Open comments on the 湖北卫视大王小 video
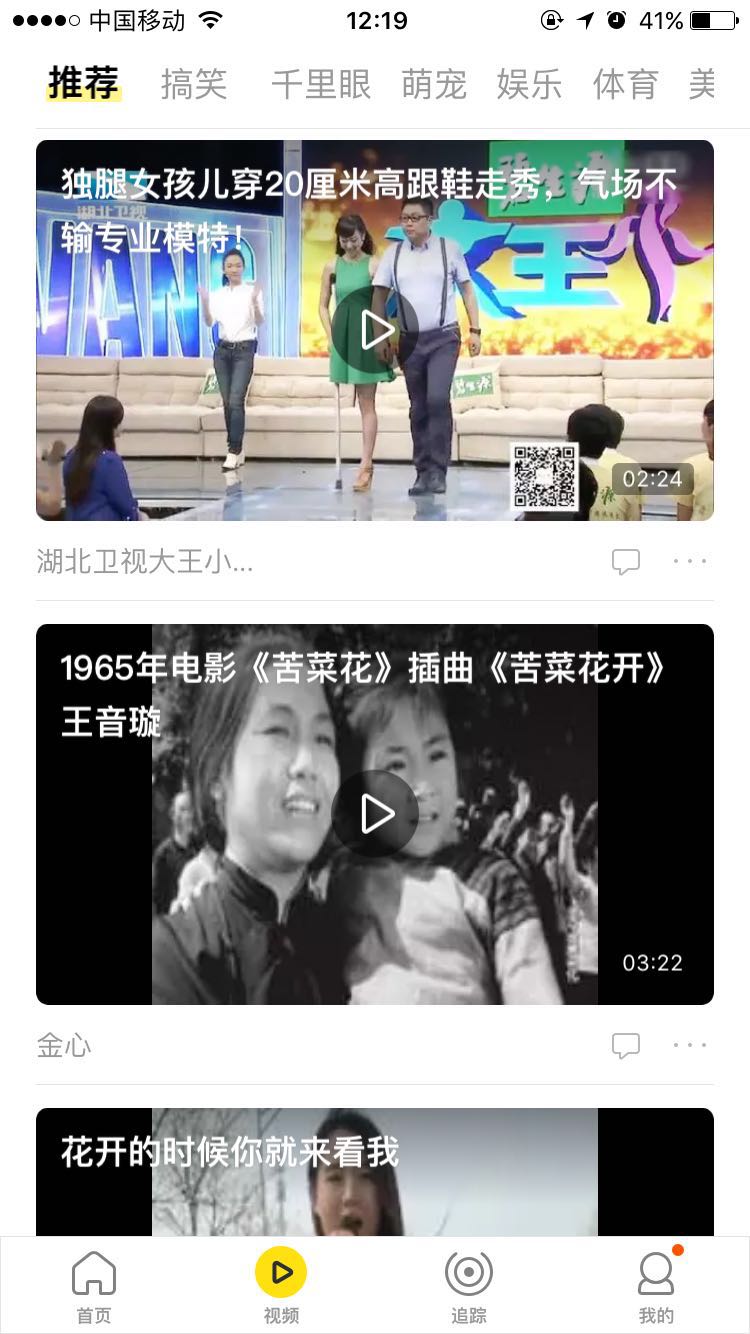 pos(626,562)
